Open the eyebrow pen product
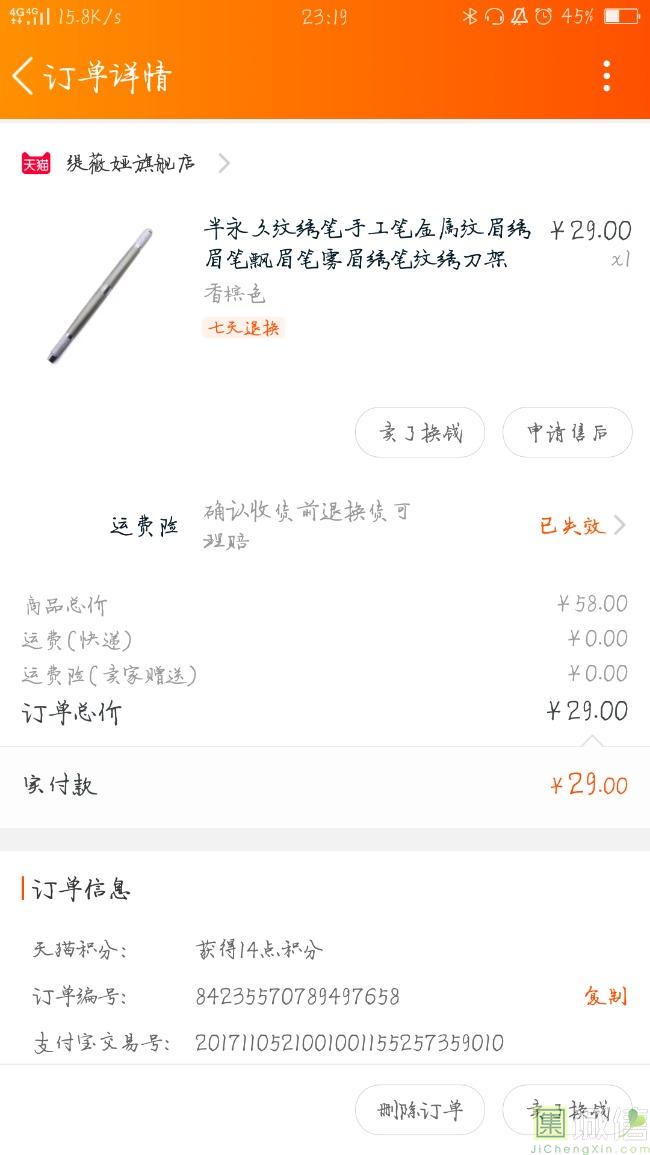 pyautogui.click(x=368, y=245)
